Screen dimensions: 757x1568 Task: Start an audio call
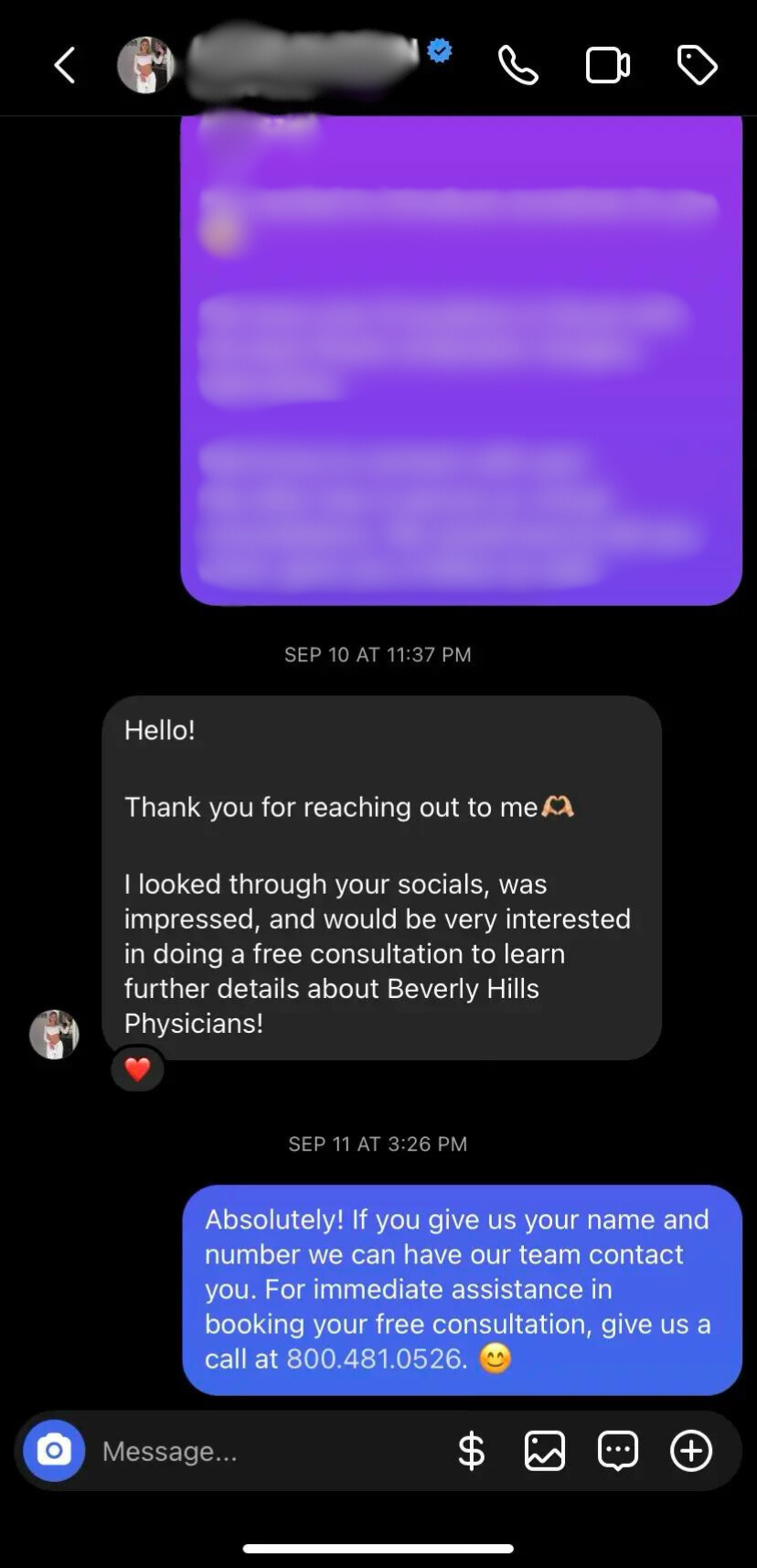pos(517,66)
